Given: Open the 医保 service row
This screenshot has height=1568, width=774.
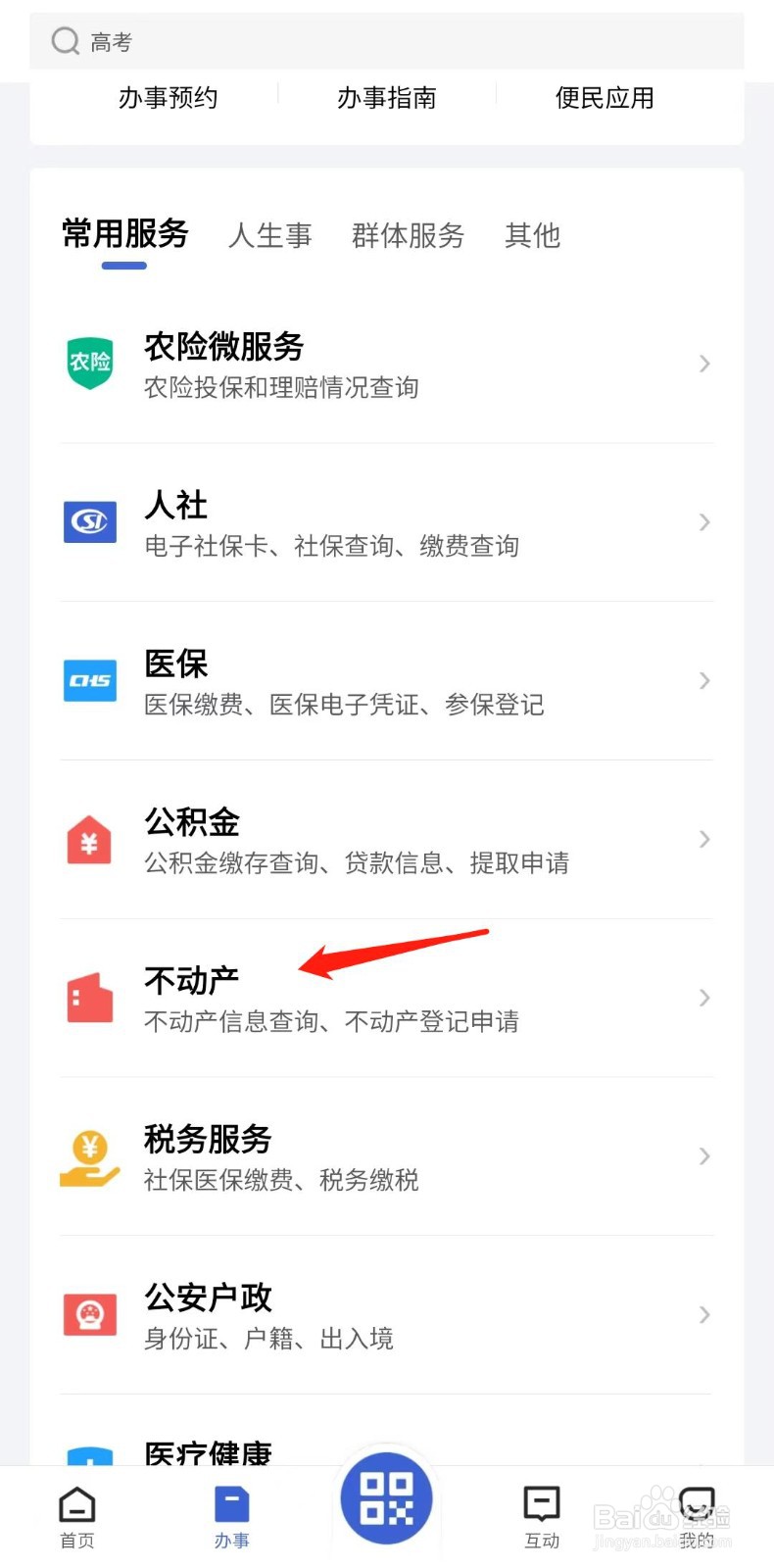Looking at the screenshot, I should click(387, 681).
